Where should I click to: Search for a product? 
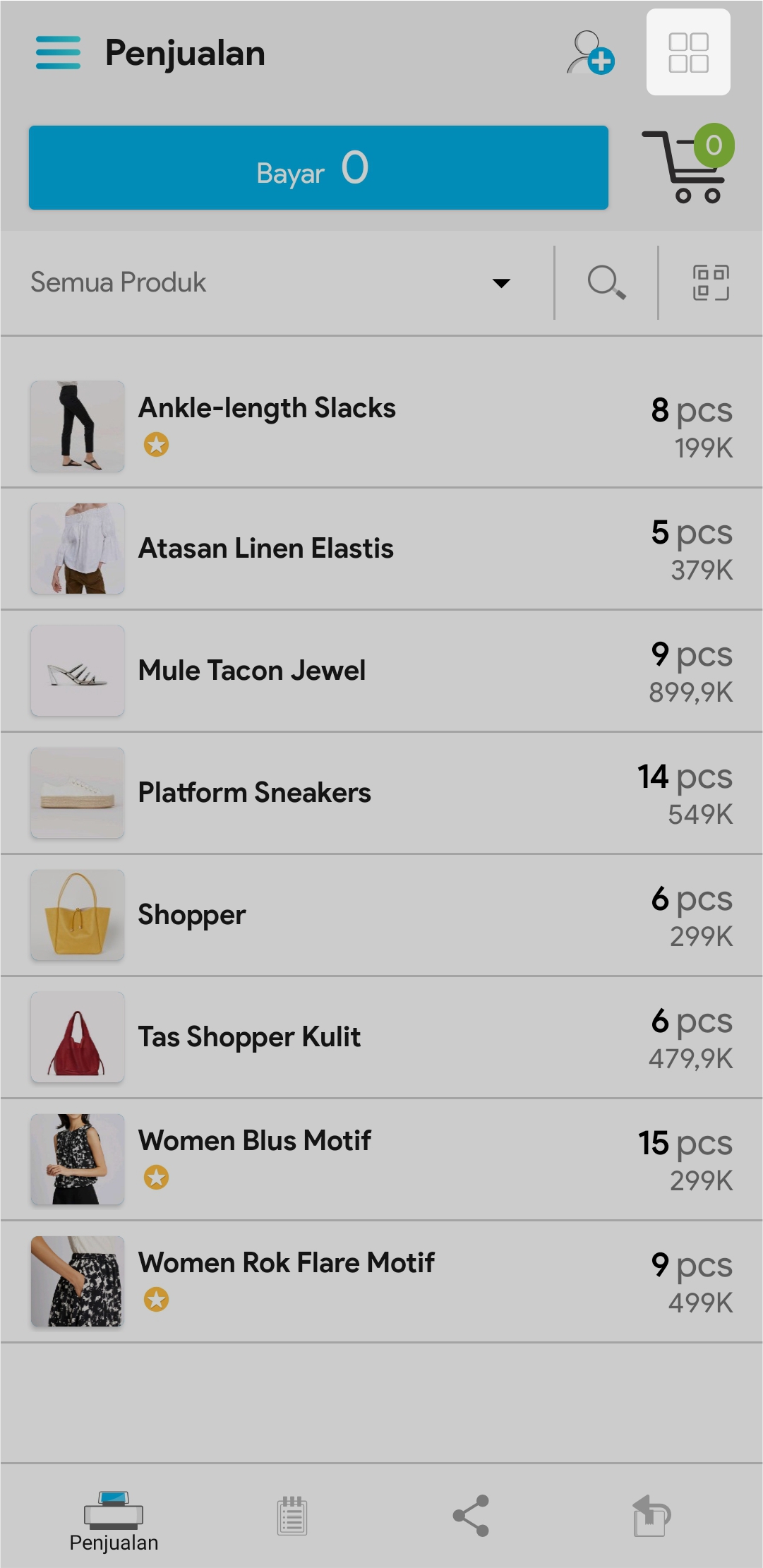(606, 283)
